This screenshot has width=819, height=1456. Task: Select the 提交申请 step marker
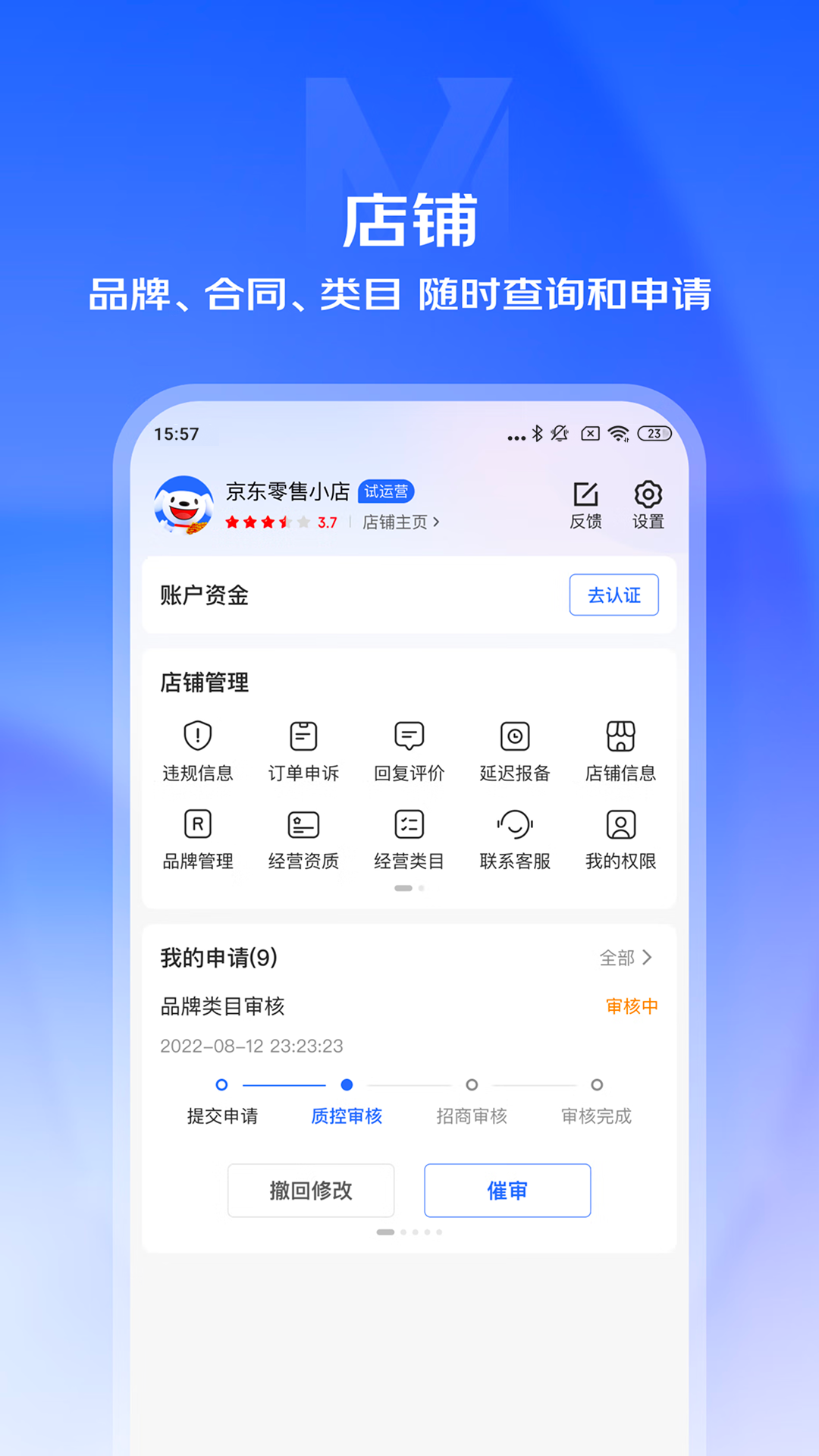coord(222,1086)
